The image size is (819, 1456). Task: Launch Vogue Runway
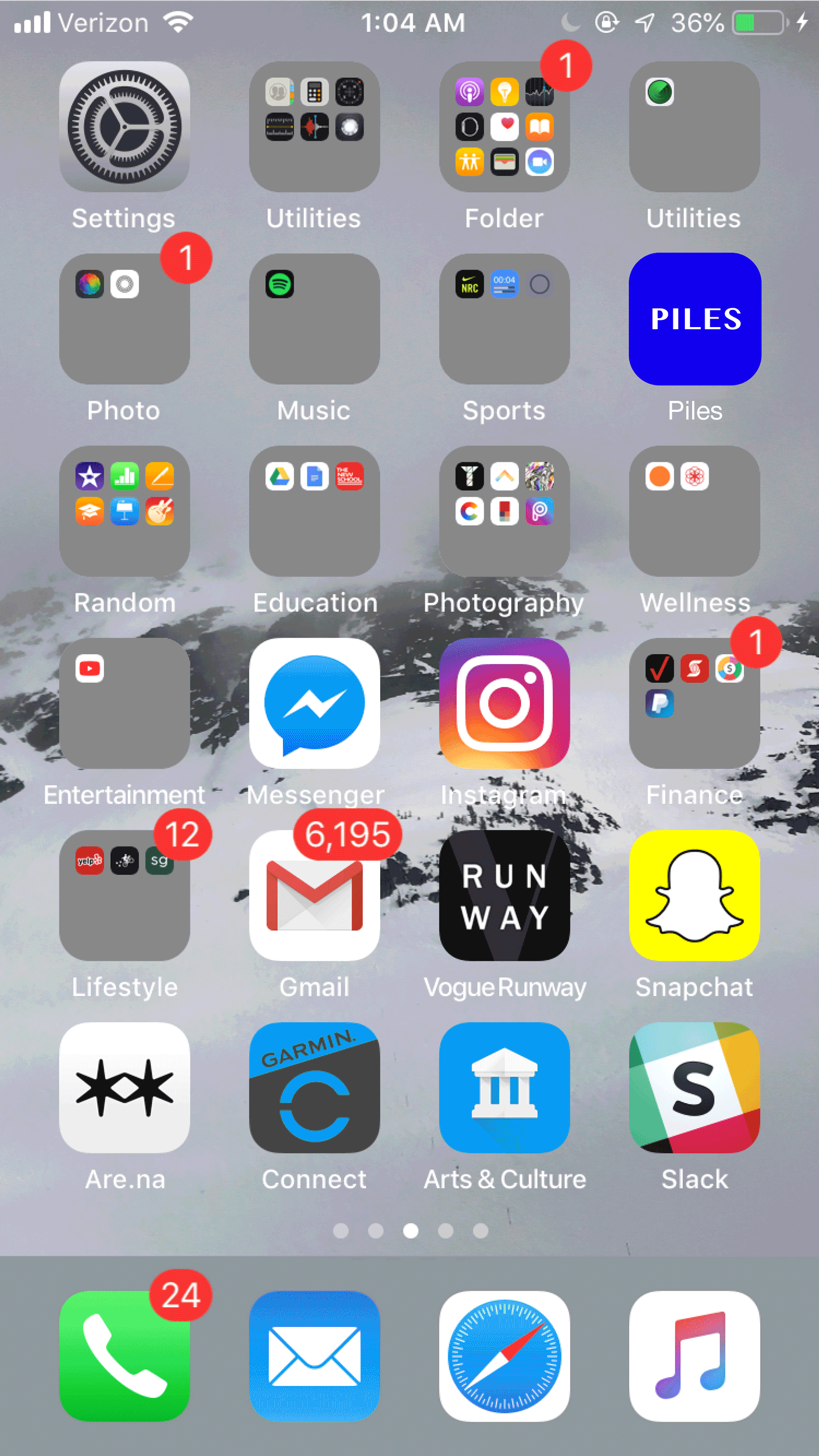coord(504,895)
